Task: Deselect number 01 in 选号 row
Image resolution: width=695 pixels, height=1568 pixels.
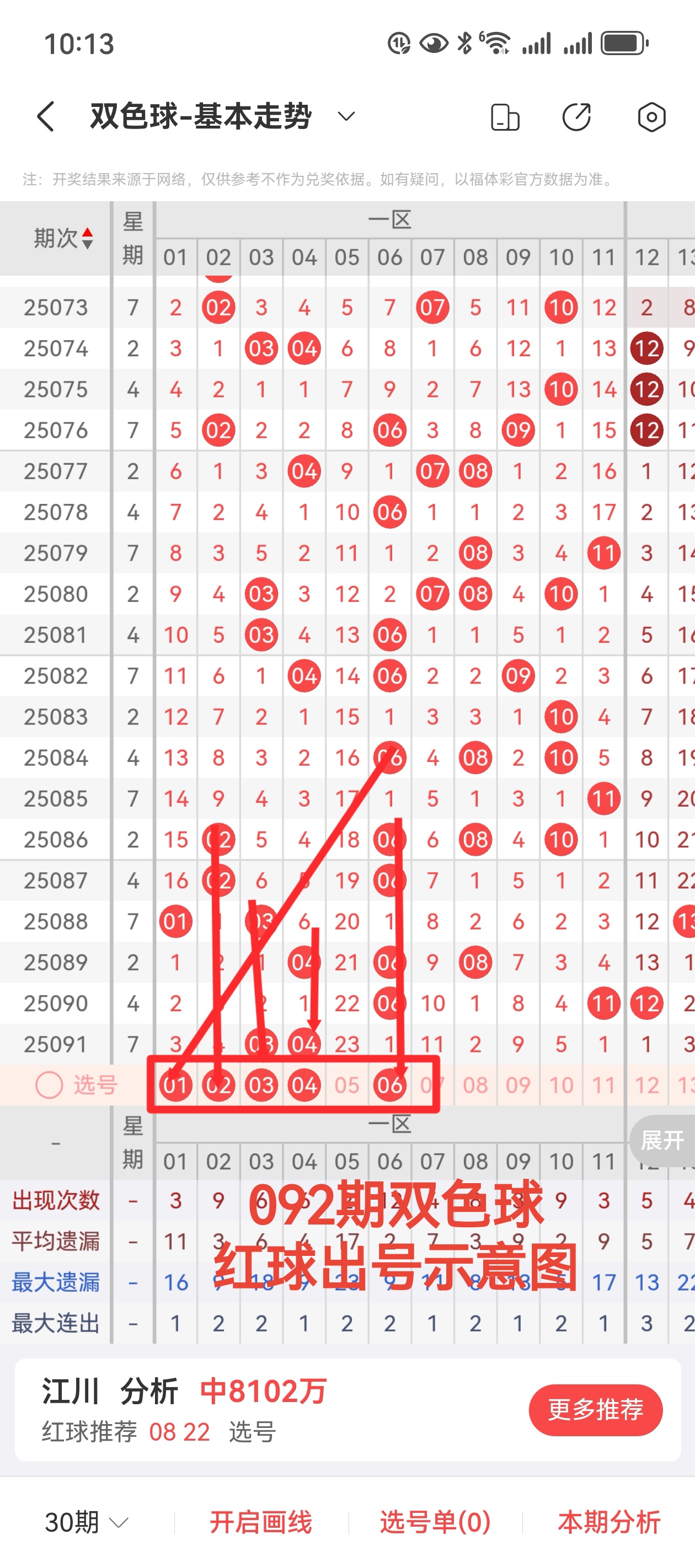Action: click(175, 1085)
